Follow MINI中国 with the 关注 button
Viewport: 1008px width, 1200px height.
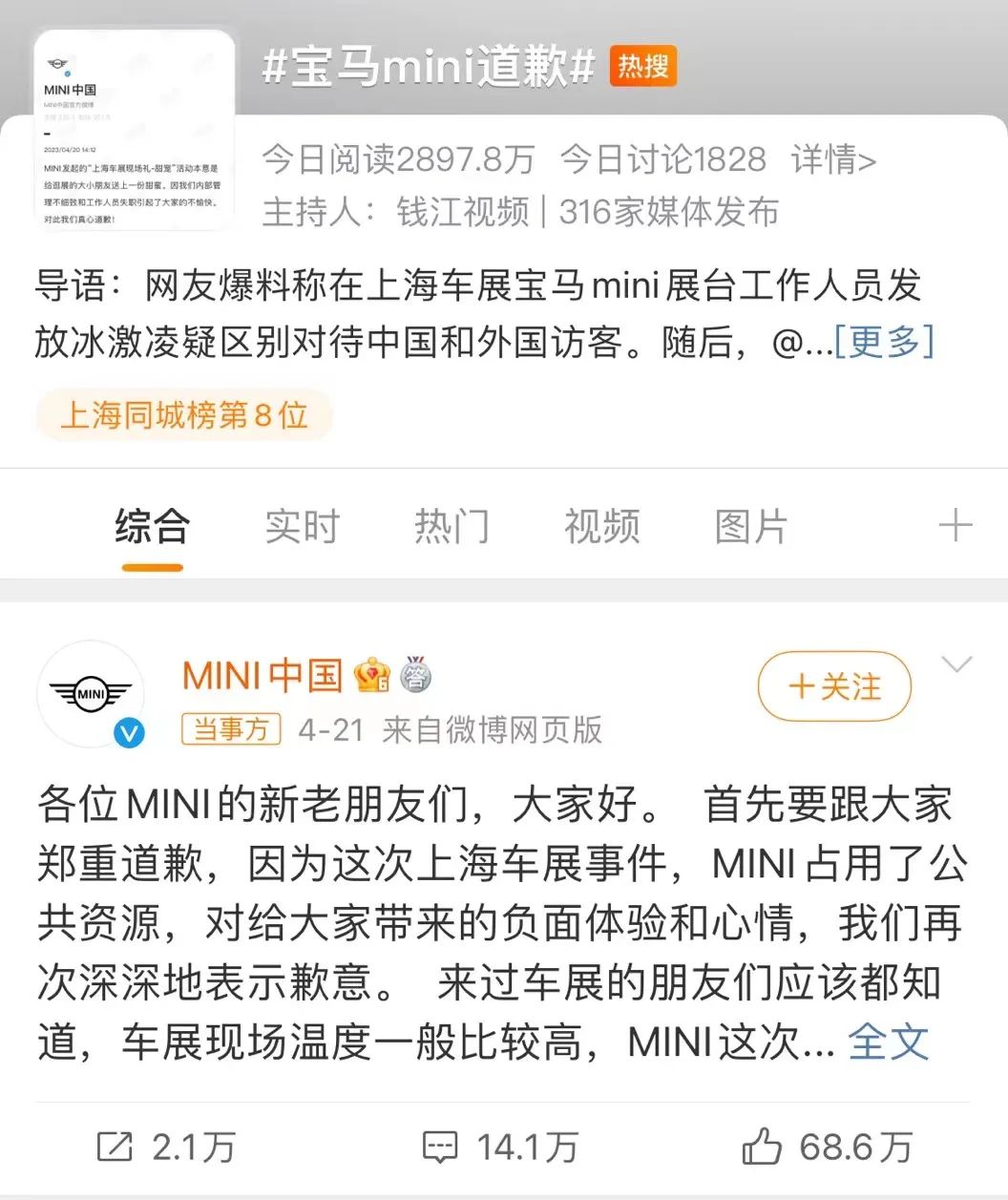[x=834, y=686]
